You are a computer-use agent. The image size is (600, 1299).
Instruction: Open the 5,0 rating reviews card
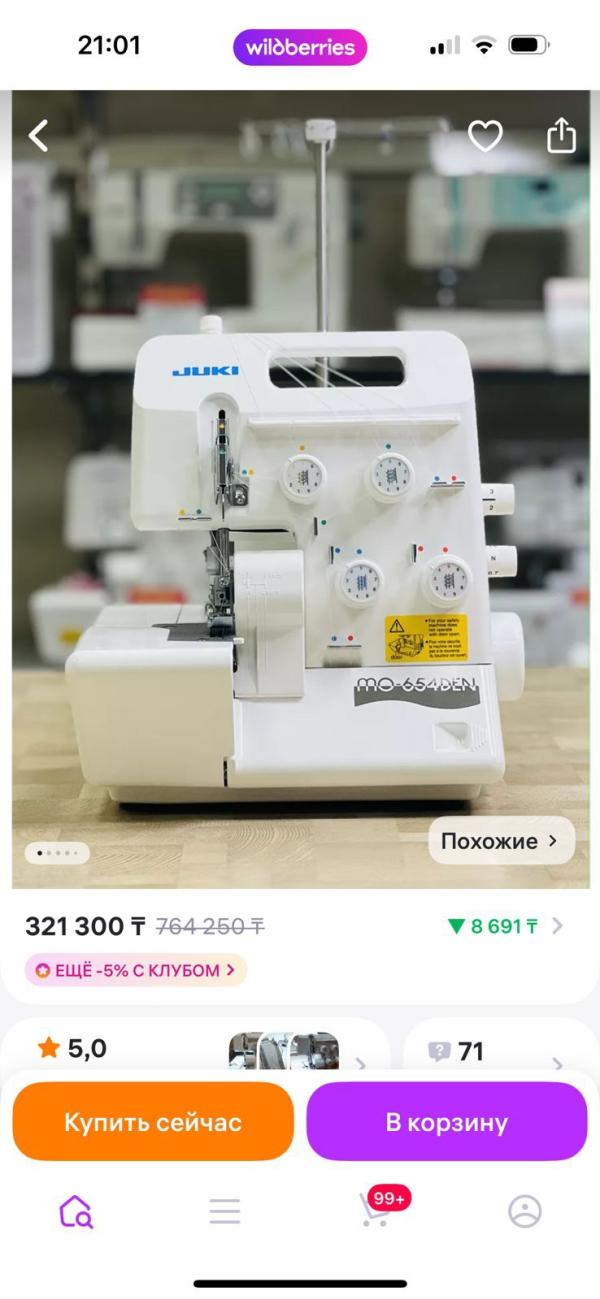tap(195, 1049)
